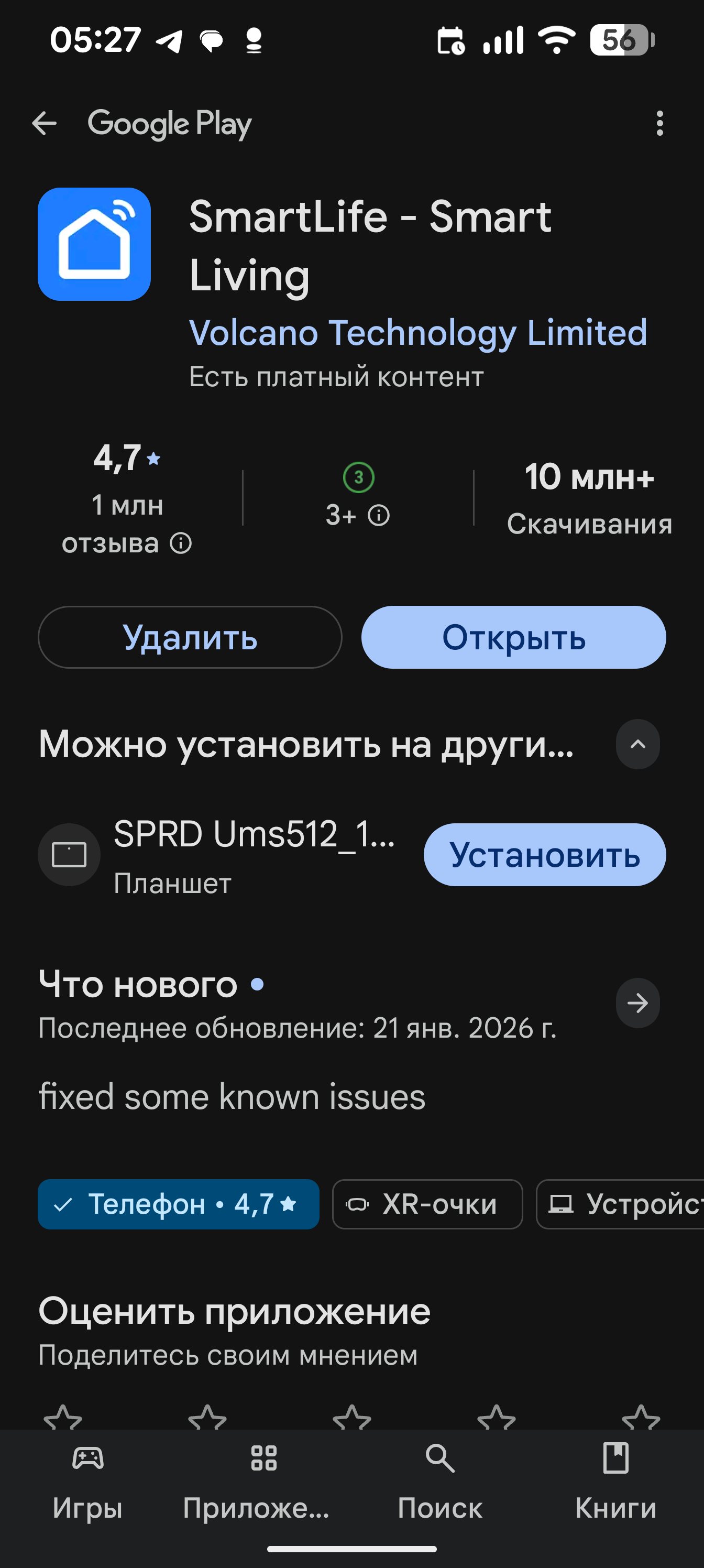Screen dimensions: 704x1568
Task: Open Volcano Technology Limited developer page
Action: point(417,332)
